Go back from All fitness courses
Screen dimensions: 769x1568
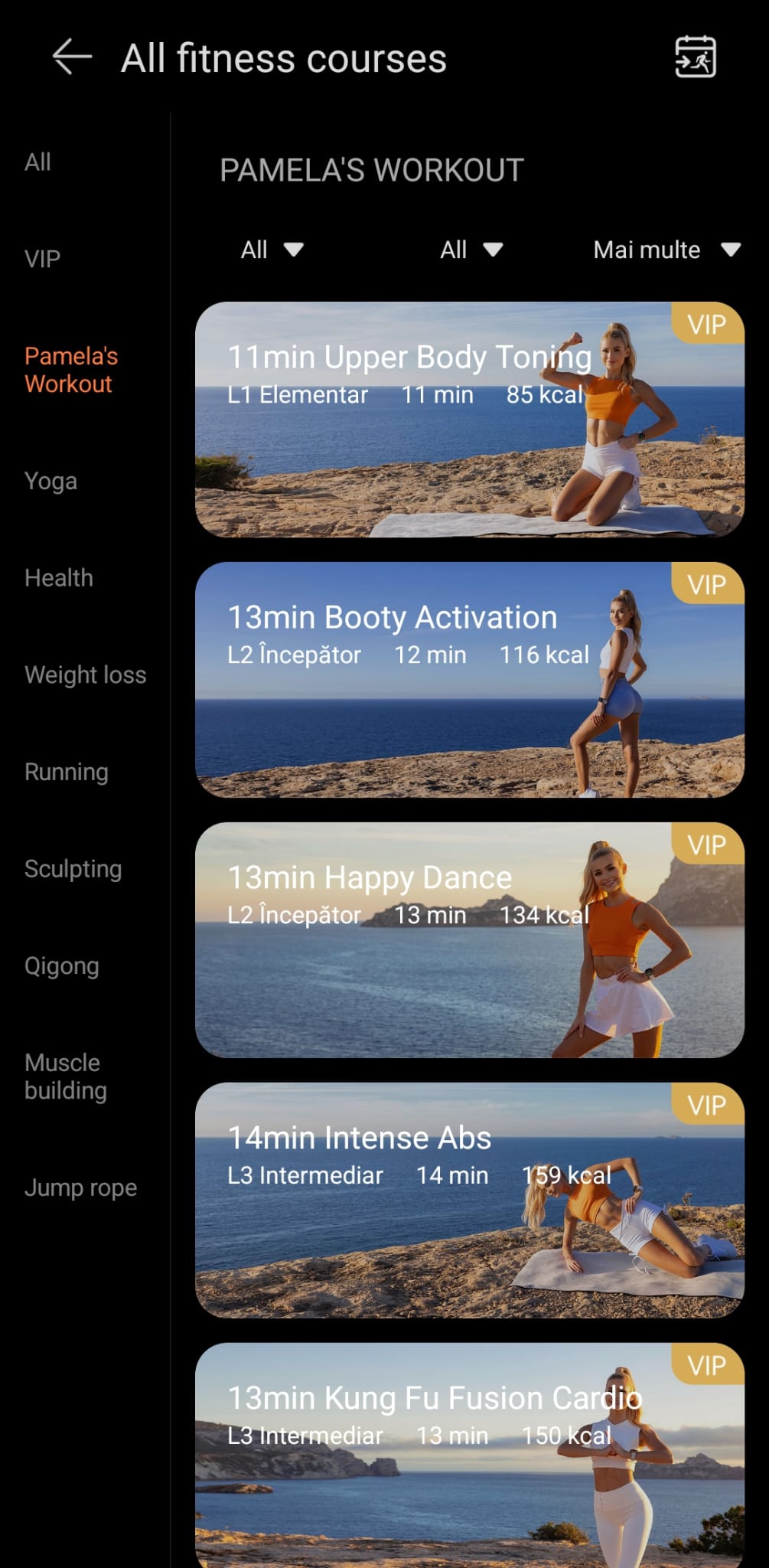(x=72, y=57)
